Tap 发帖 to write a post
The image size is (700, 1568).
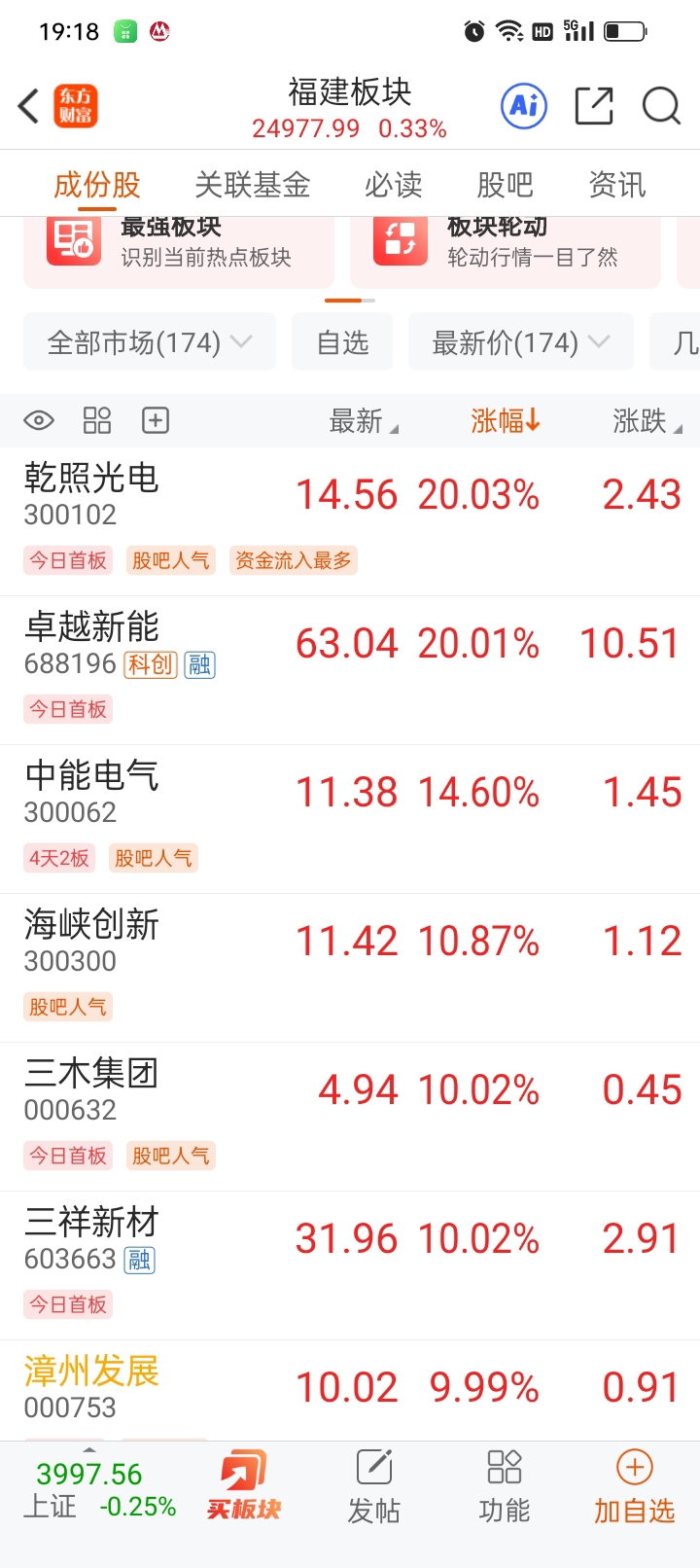pos(374,1486)
